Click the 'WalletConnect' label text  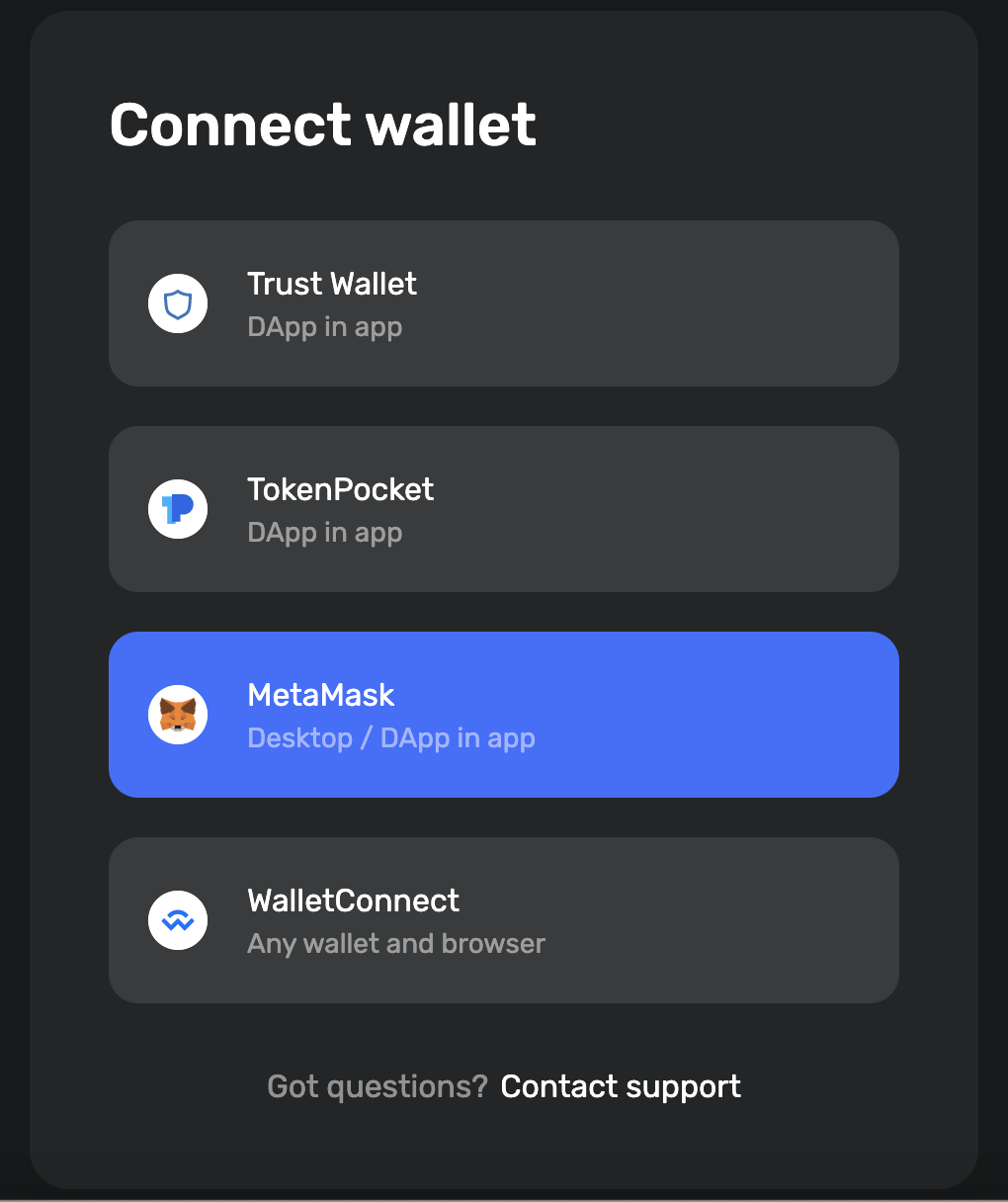[353, 901]
